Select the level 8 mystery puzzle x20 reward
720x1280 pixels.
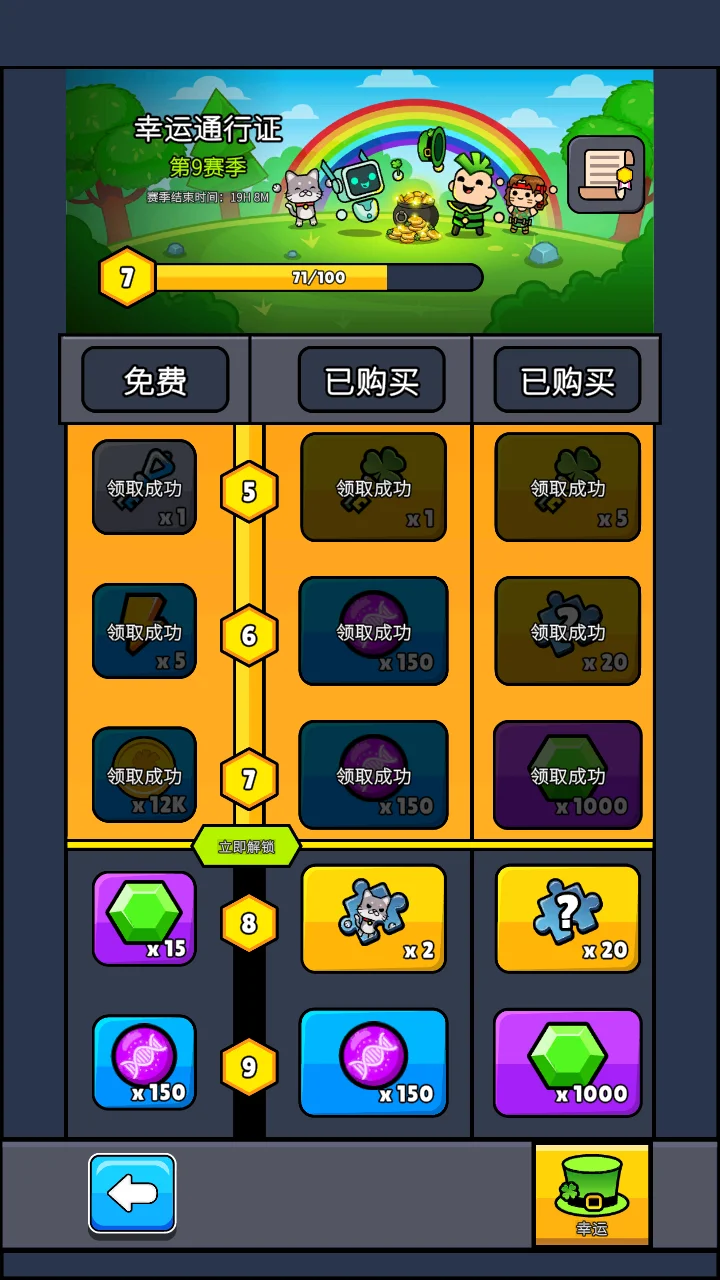point(567,919)
